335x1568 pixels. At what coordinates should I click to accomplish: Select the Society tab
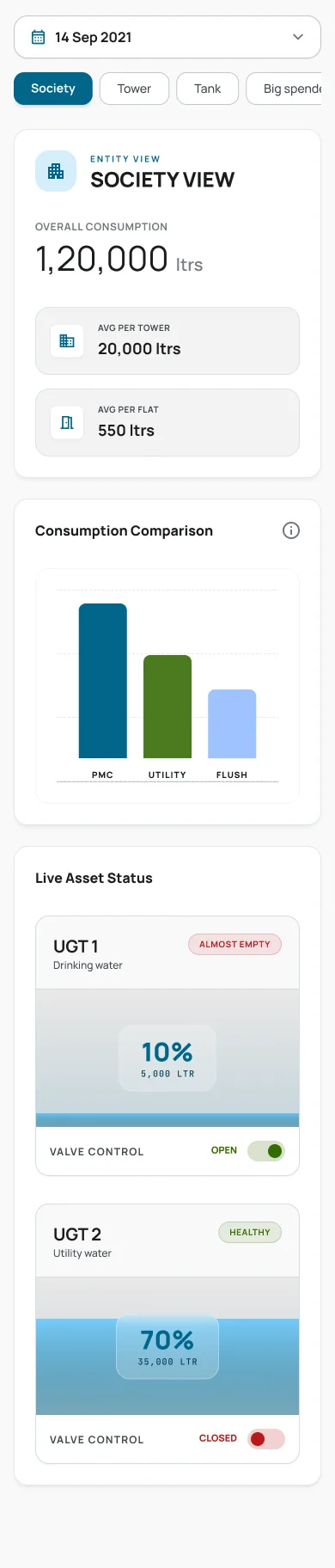point(53,89)
